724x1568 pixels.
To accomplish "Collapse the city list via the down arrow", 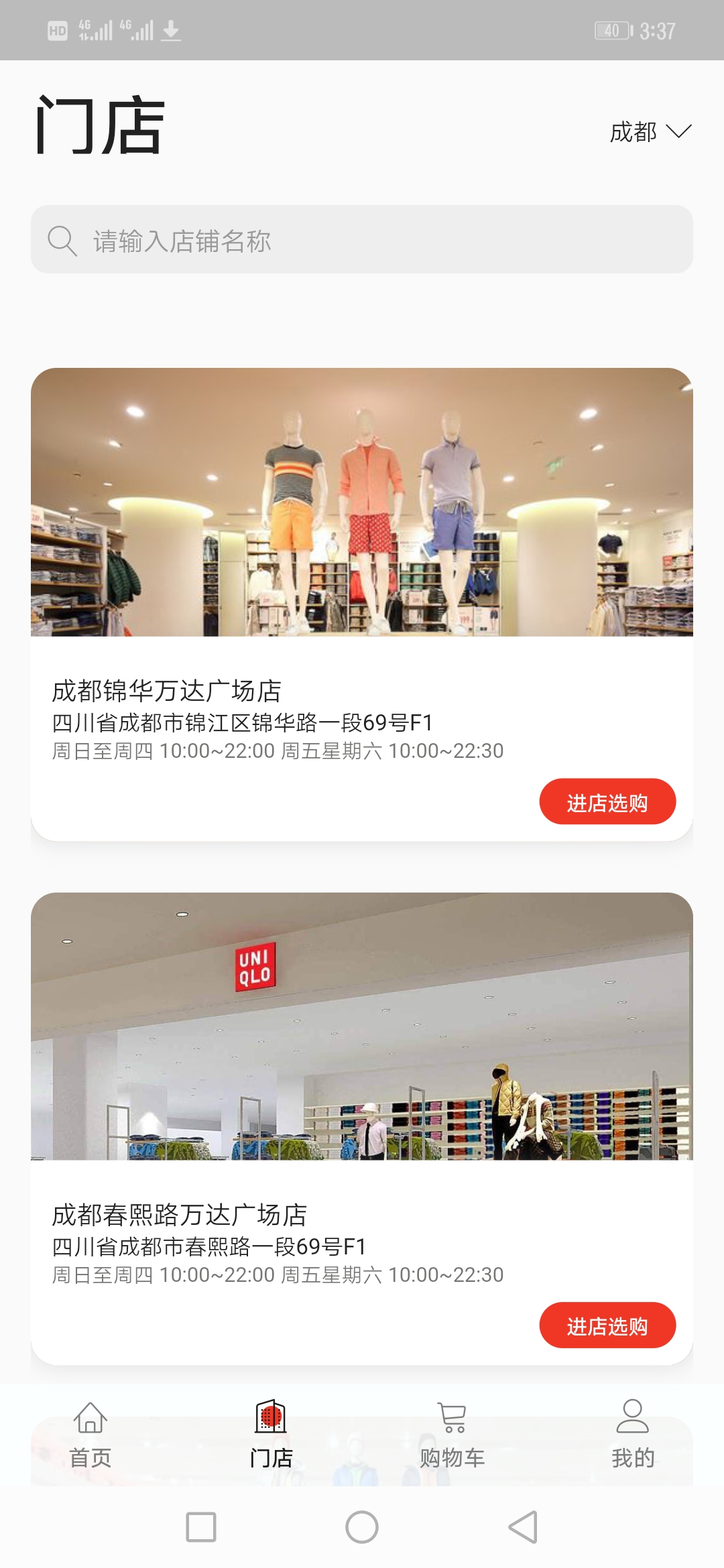I will coord(678,133).
